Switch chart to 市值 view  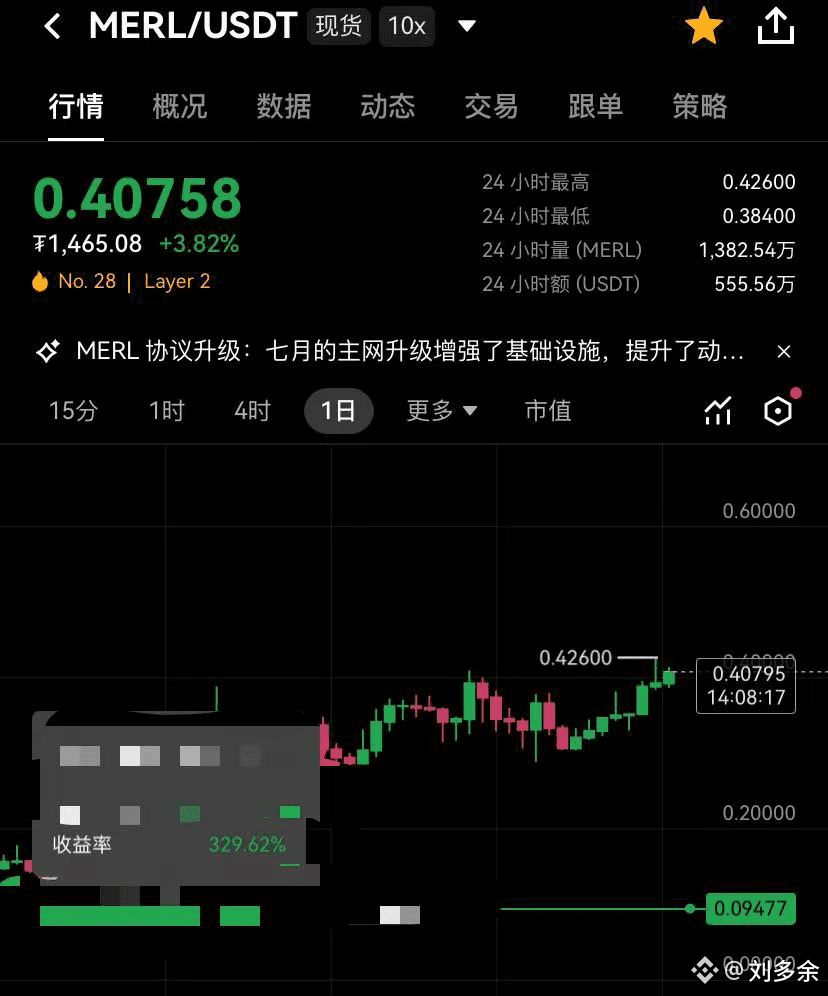click(548, 411)
